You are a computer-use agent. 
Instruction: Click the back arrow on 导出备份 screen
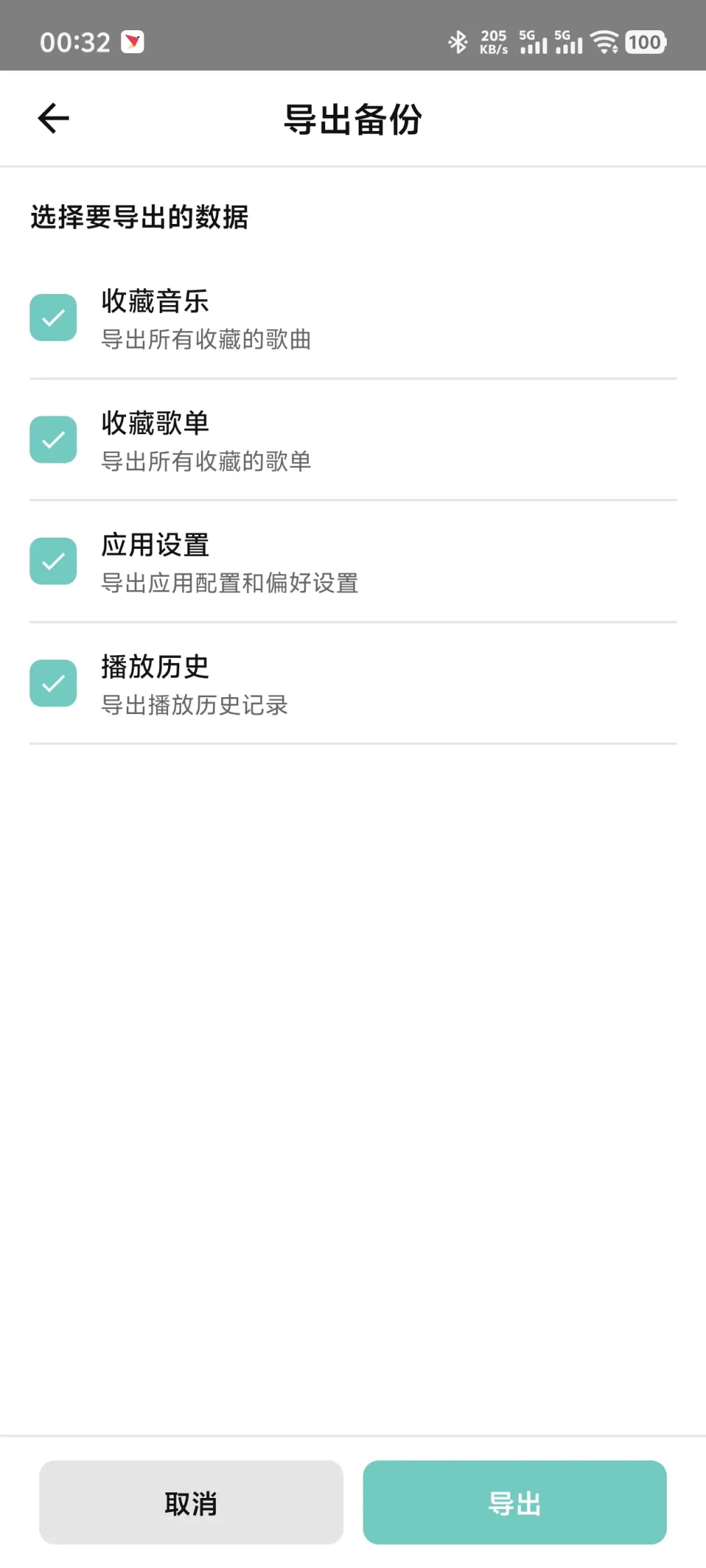point(53,118)
